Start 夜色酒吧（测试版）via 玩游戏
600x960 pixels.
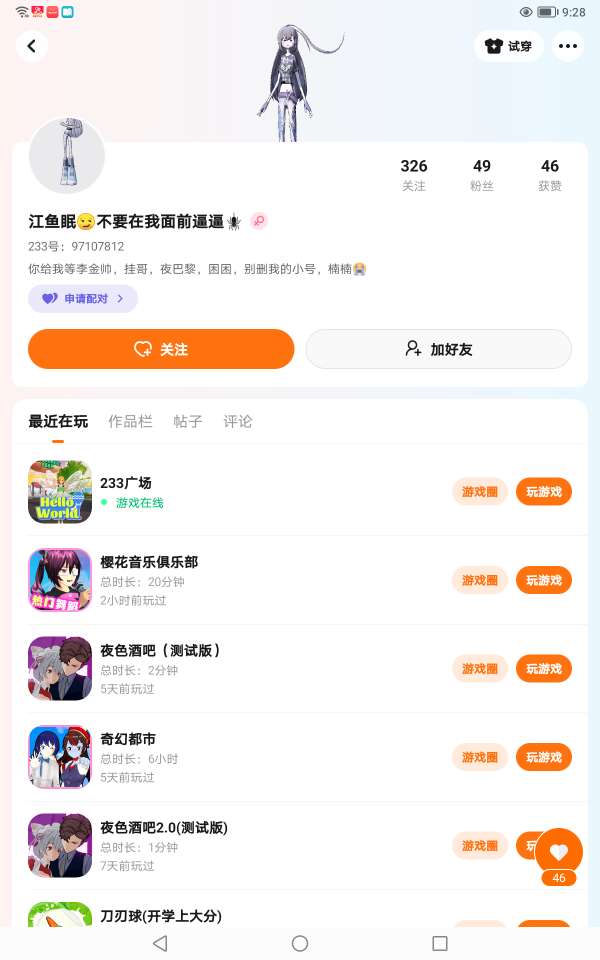click(x=543, y=669)
